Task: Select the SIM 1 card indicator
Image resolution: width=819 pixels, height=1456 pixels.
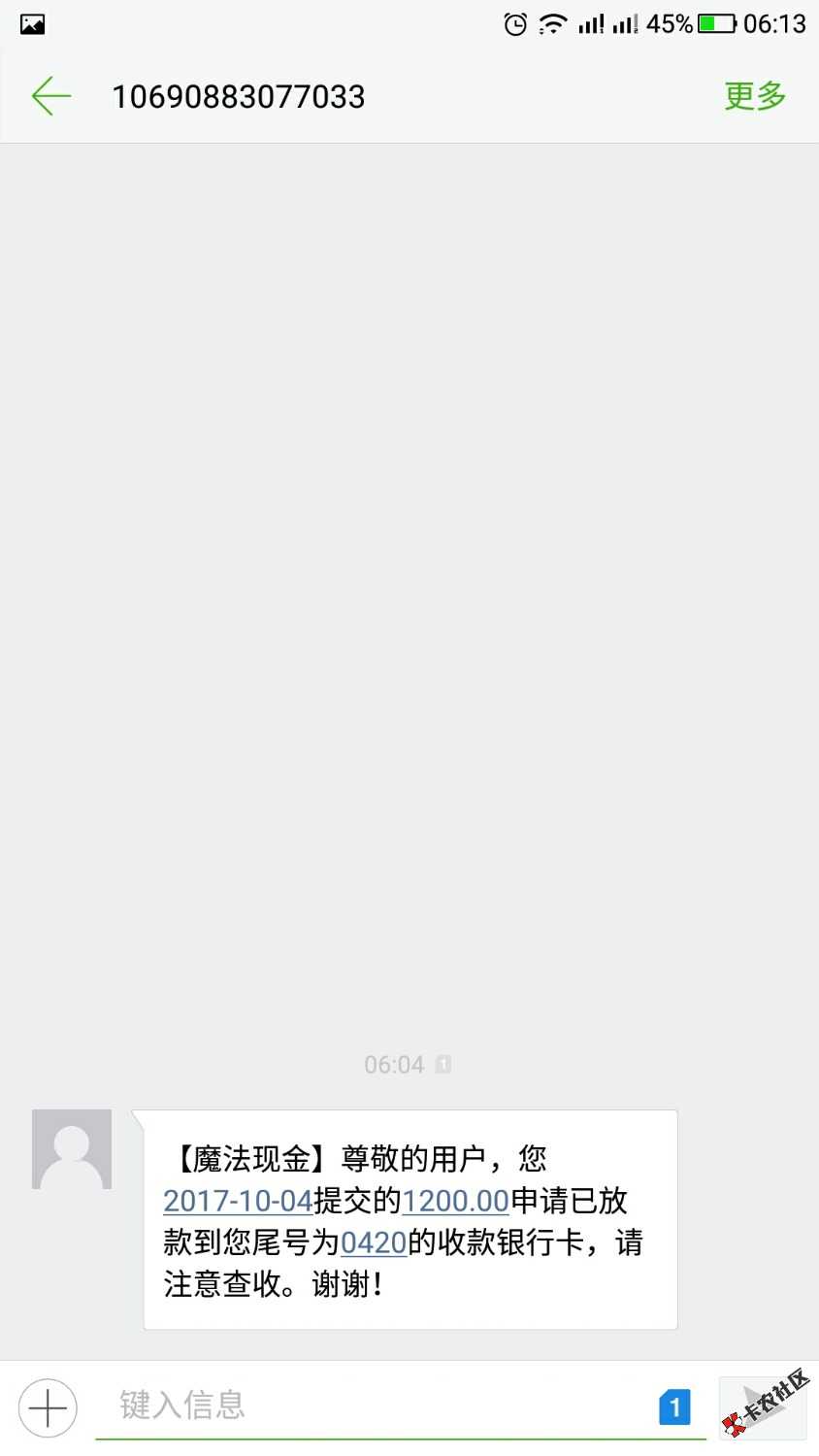Action: coord(674,1406)
